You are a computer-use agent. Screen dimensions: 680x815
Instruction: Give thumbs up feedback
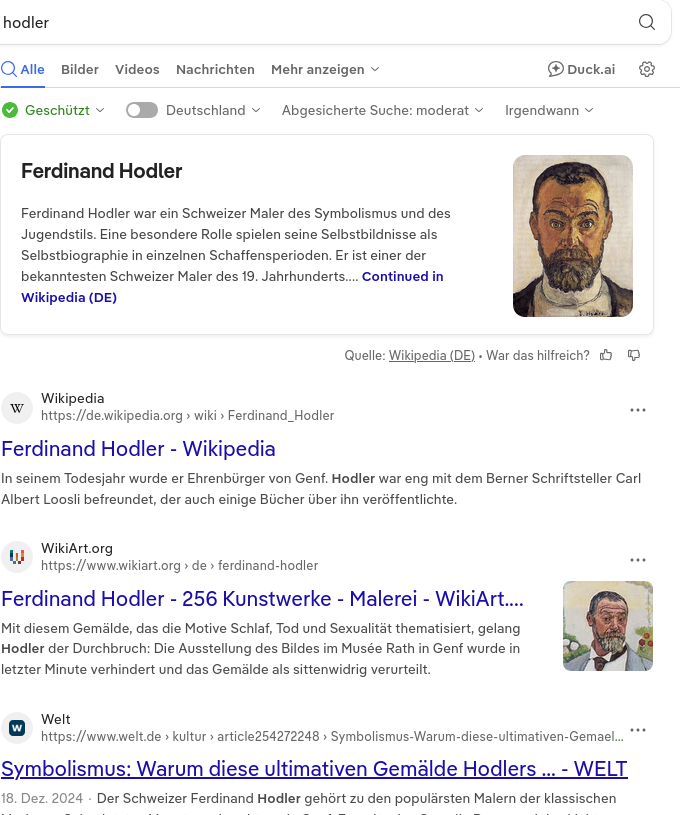(606, 355)
